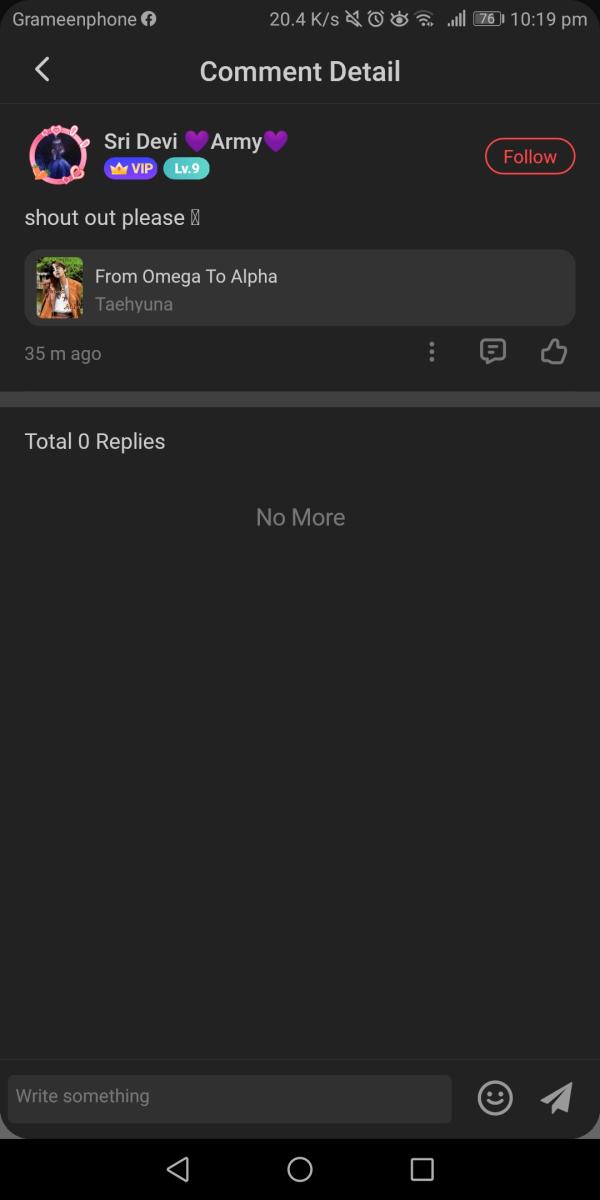Reply to the comment via speech bubble
This screenshot has height=1200, width=600.
[x=493, y=352]
